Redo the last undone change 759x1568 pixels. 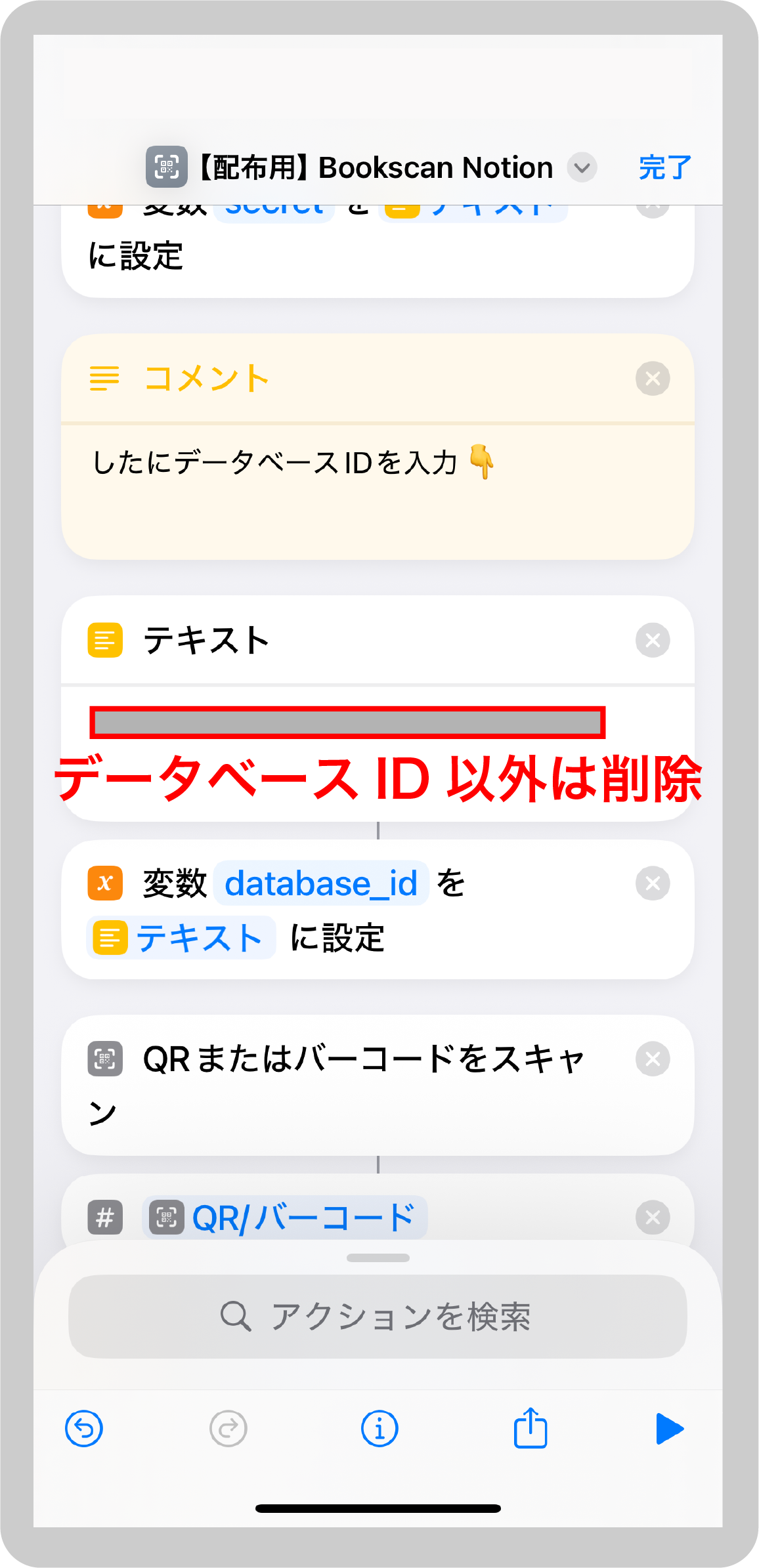click(228, 1428)
